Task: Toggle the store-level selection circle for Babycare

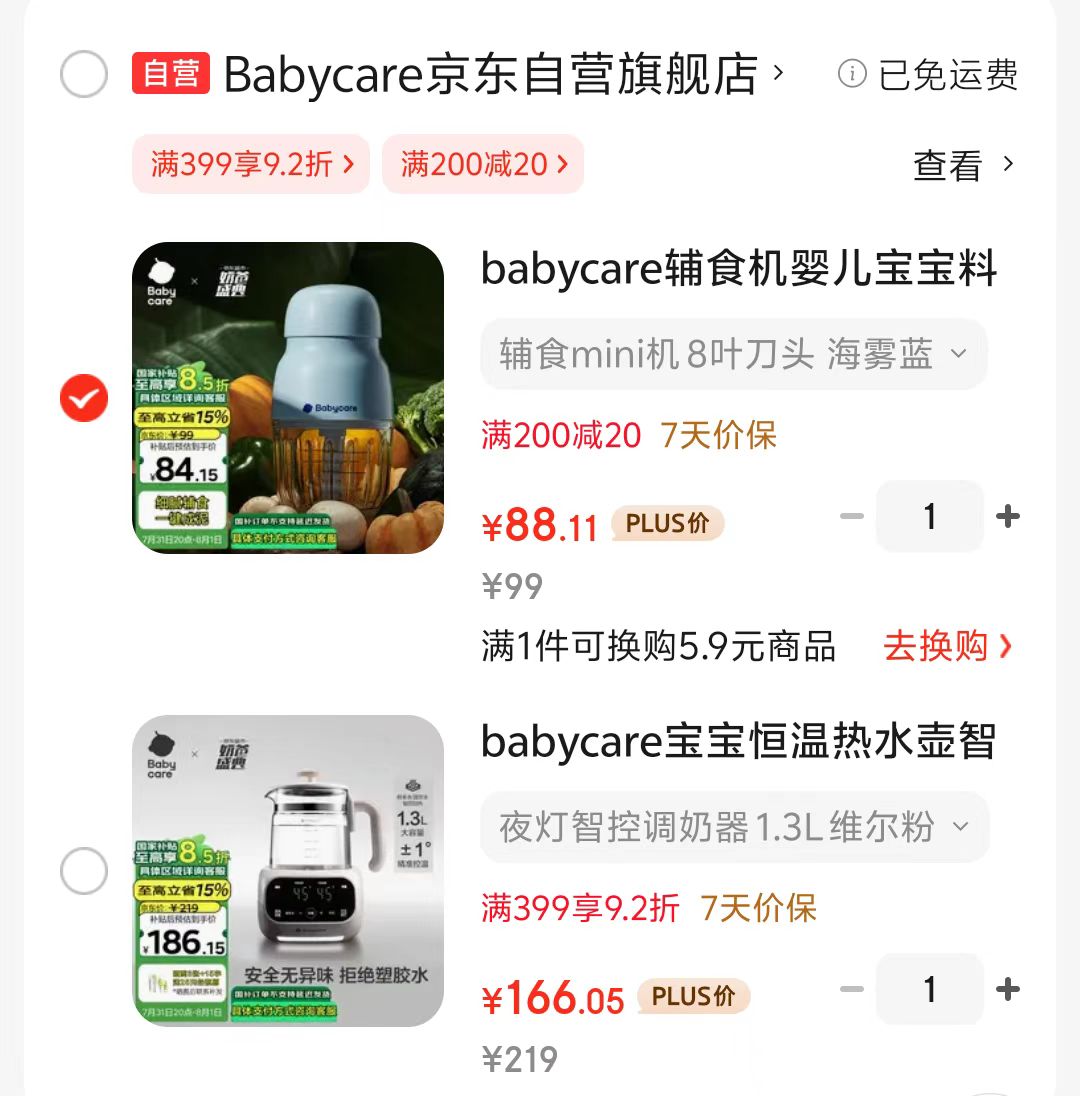Action: tap(84, 73)
